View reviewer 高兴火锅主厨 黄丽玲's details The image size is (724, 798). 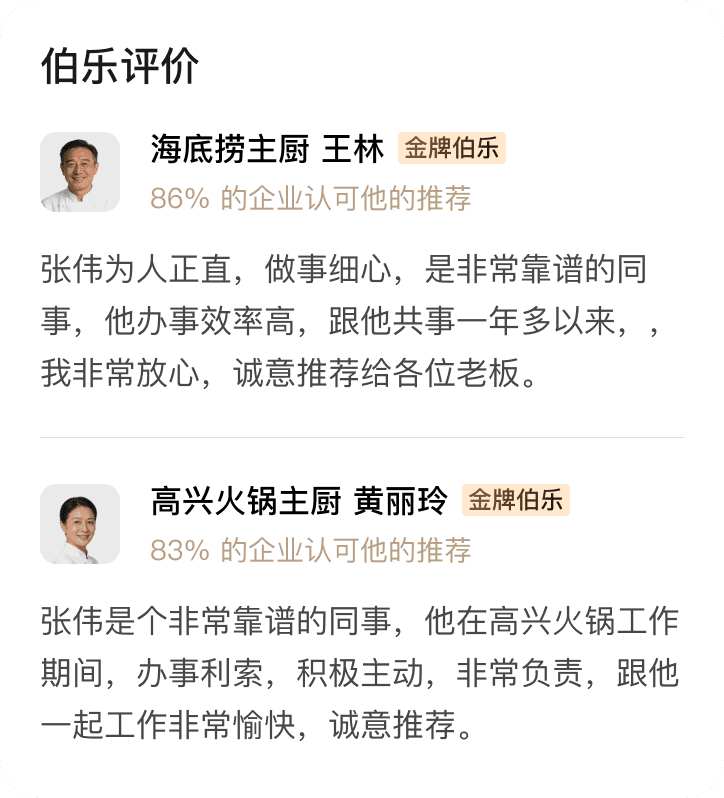pyautogui.click(x=299, y=501)
